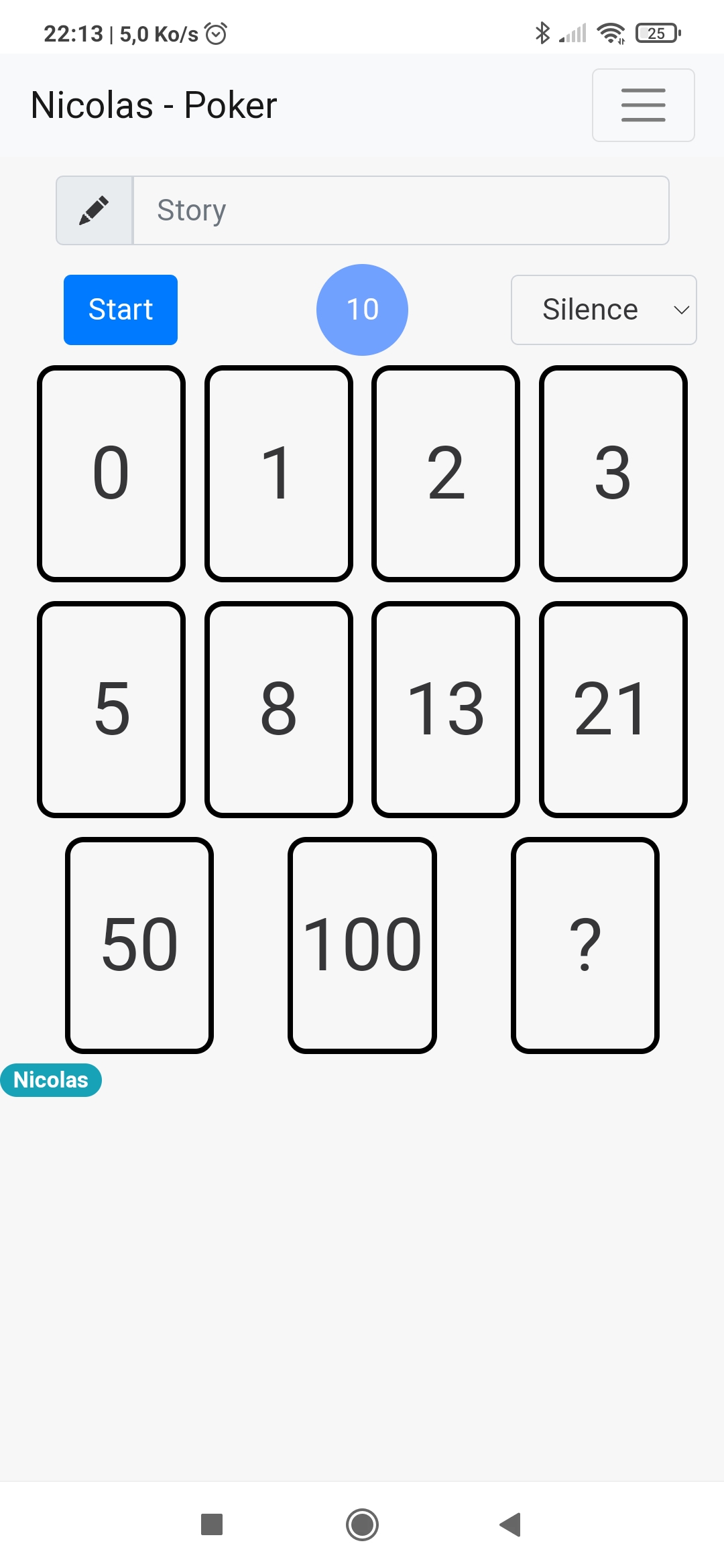Screen dimensions: 724x1568
Task: Expand the Silence dropdown
Action: (x=603, y=310)
